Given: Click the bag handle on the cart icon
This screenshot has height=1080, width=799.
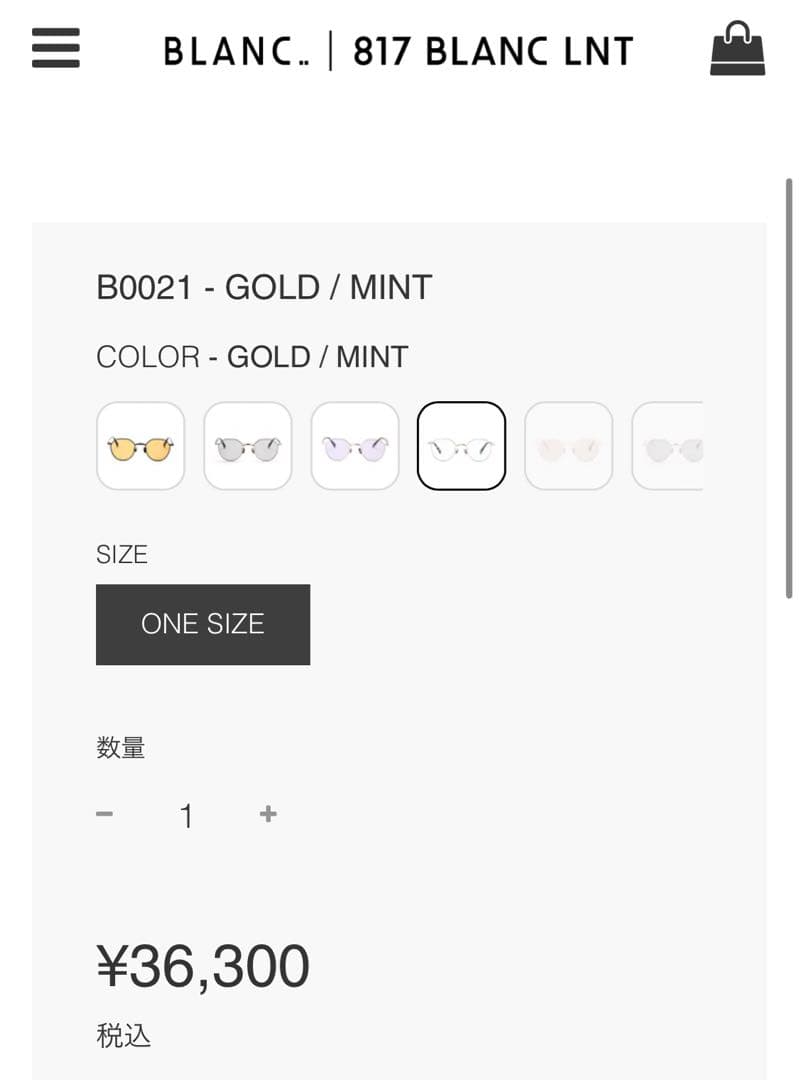Looking at the screenshot, I should (x=738, y=29).
